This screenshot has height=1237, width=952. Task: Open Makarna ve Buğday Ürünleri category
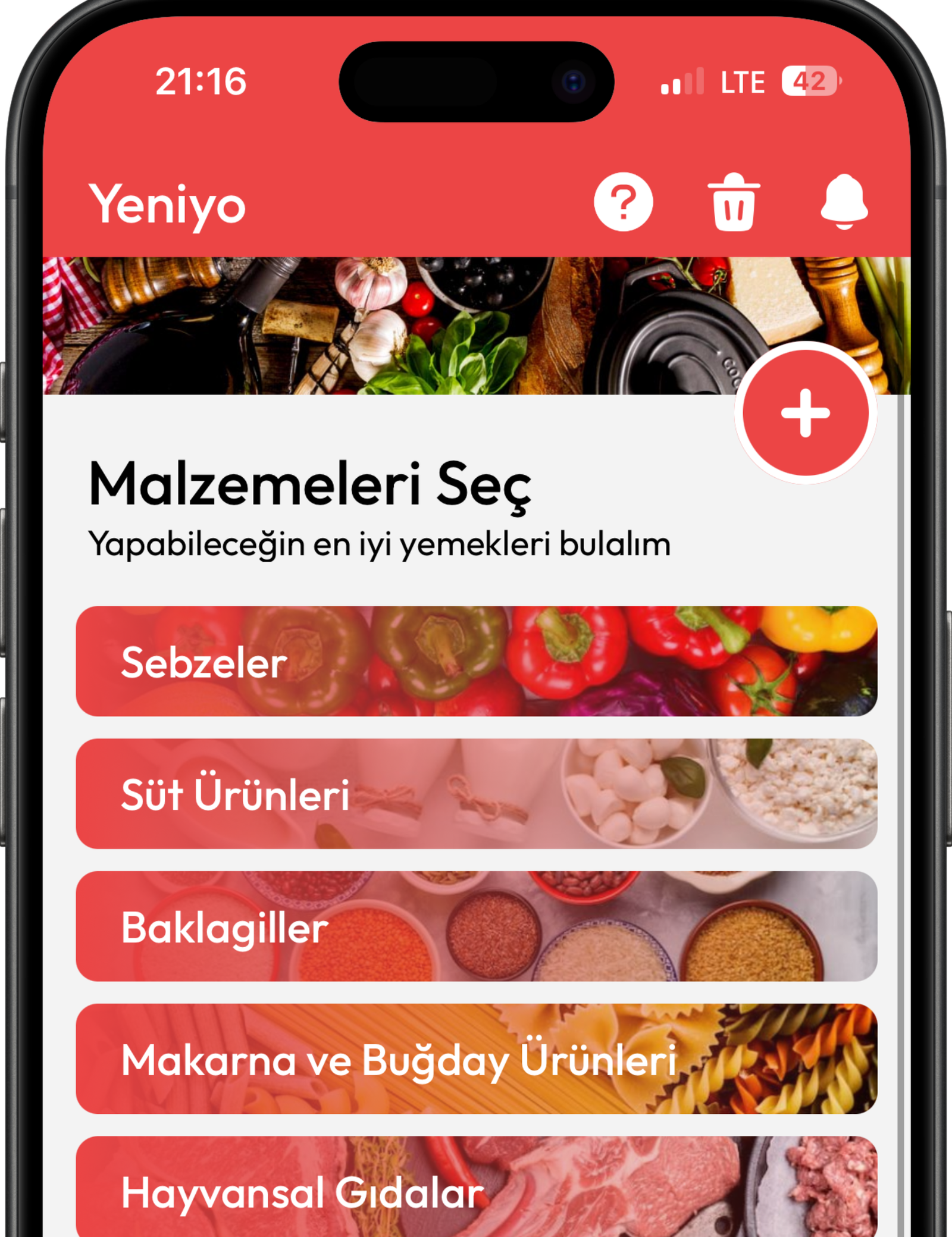coord(476,1059)
